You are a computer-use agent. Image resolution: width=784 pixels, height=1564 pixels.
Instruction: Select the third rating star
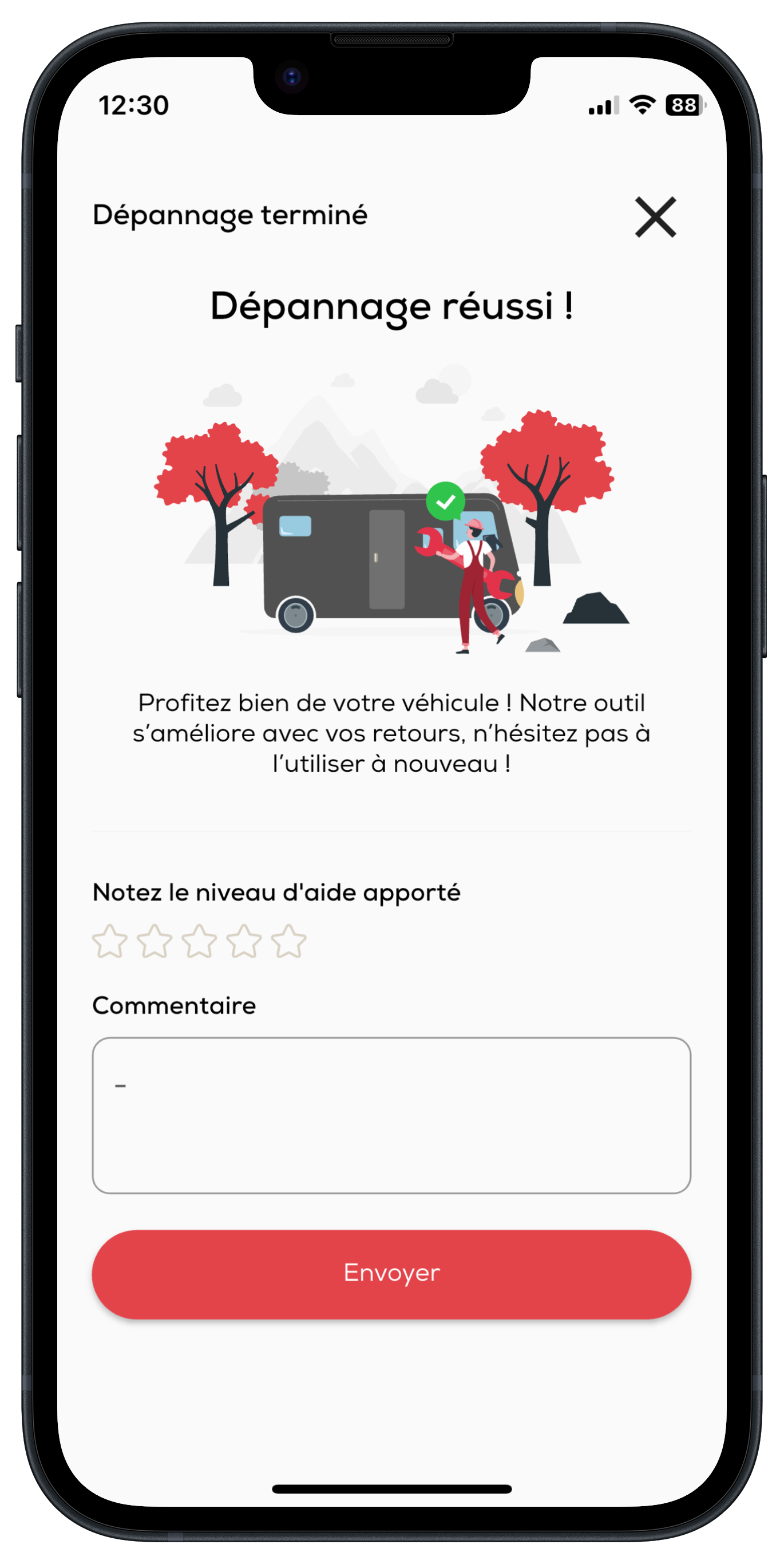click(x=200, y=942)
